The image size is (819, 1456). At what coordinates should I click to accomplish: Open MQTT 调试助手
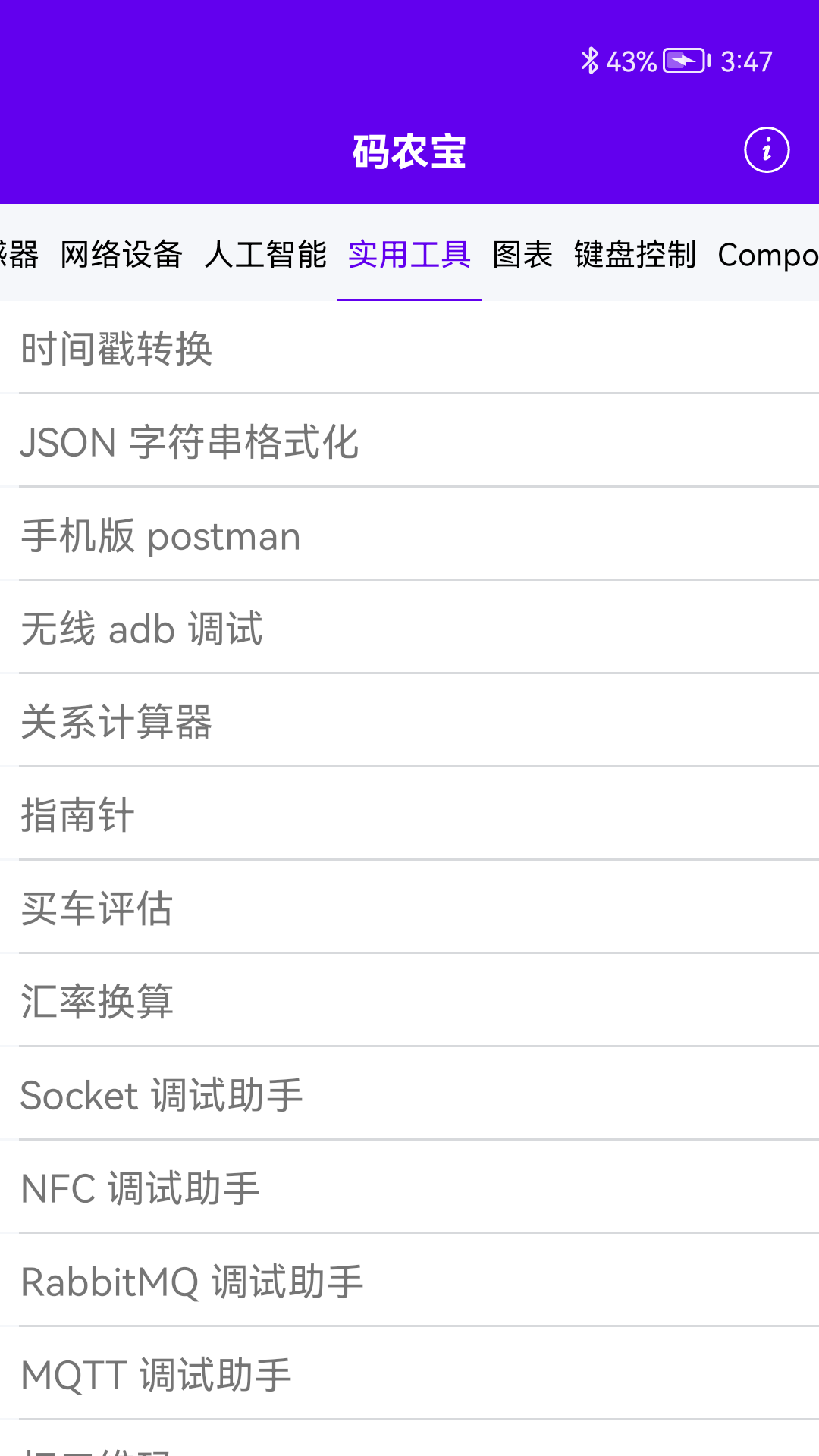409,1374
